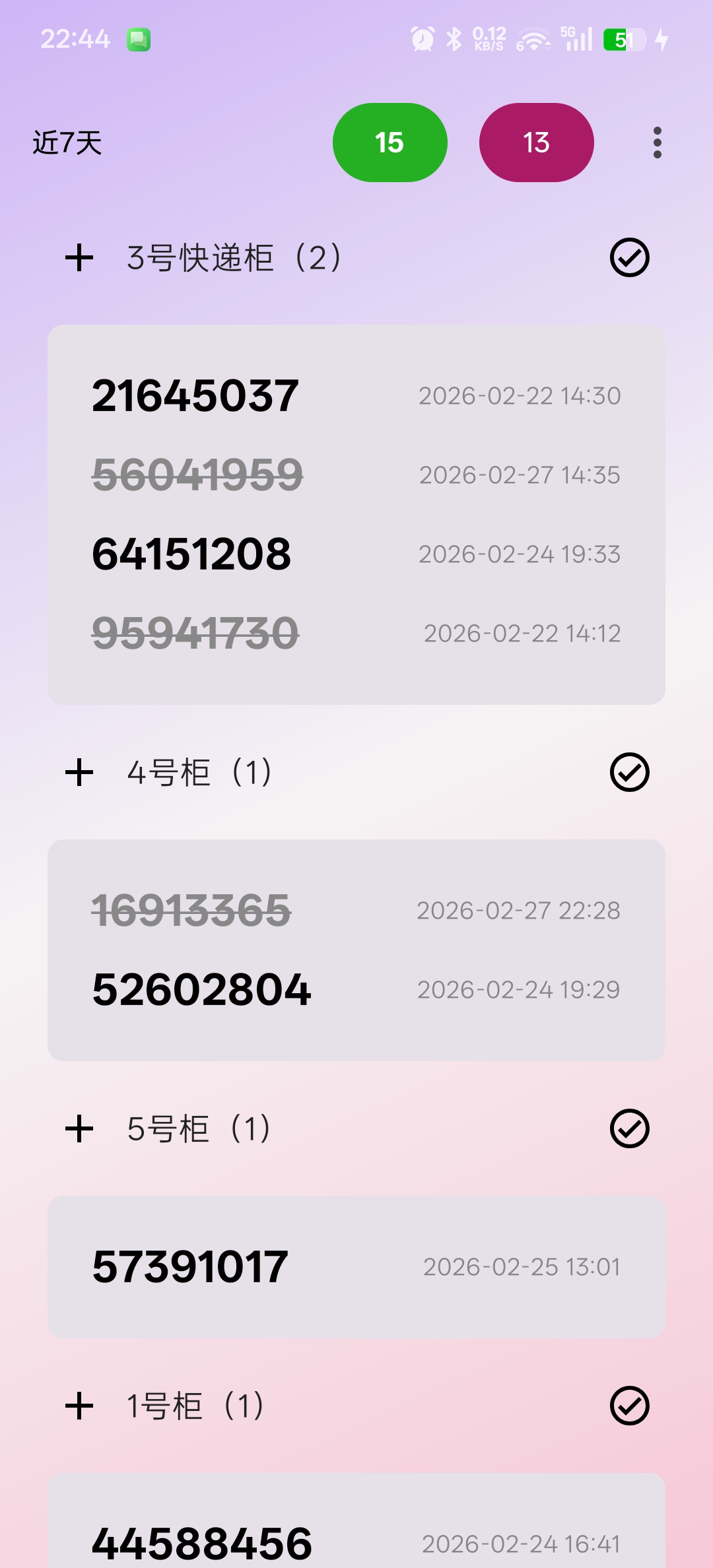713x1568 pixels.
Task: Tap the magenta 13 counter button
Action: [x=536, y=143]
